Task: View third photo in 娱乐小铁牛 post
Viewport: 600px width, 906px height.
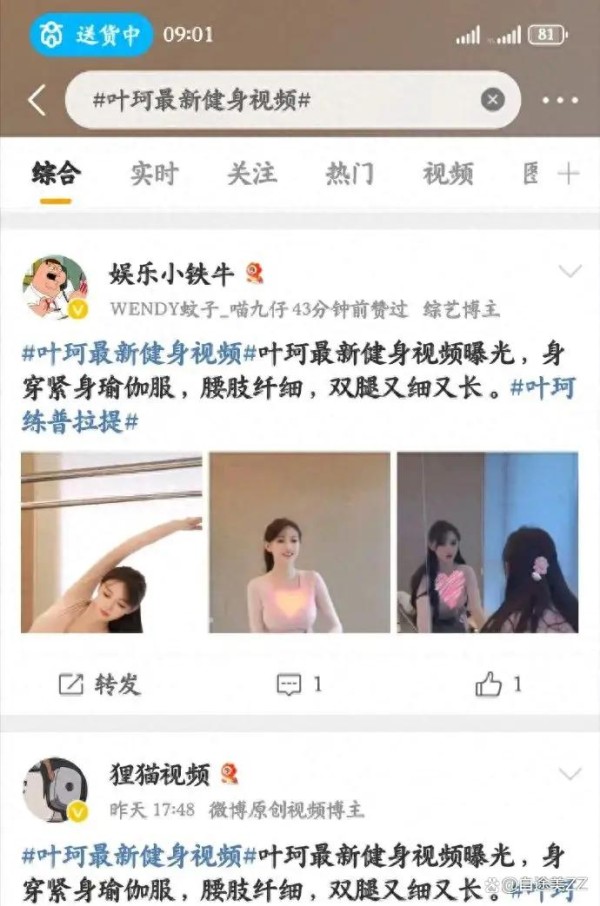Action: (487, 542)
